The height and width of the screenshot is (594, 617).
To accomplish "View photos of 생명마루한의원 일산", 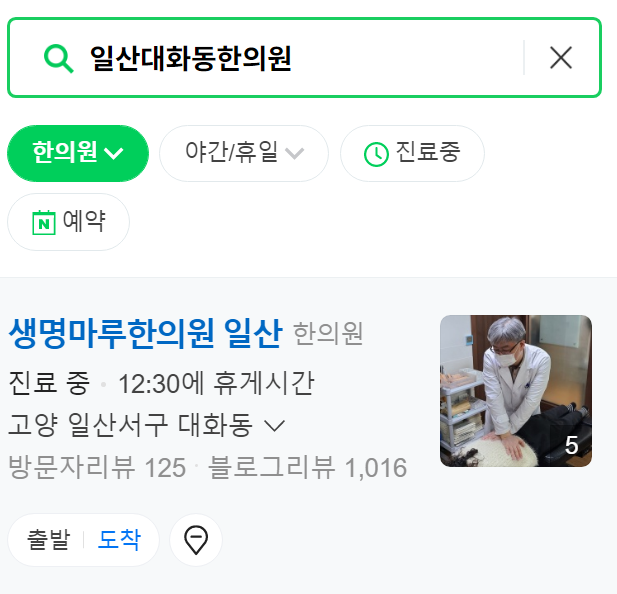I will coord(515,391).
